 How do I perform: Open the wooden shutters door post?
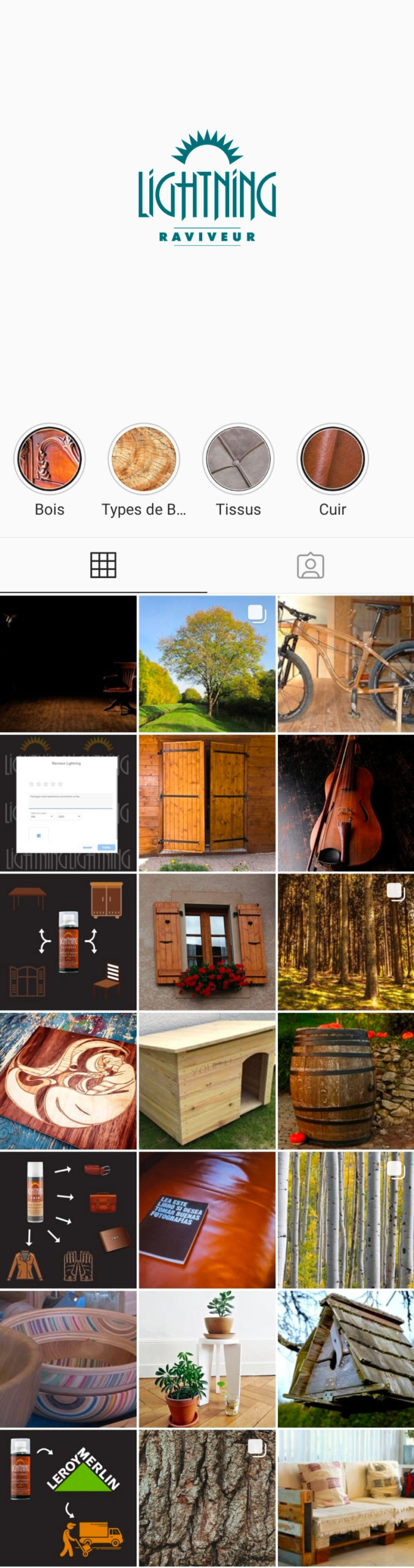click(x=207, y=803)
